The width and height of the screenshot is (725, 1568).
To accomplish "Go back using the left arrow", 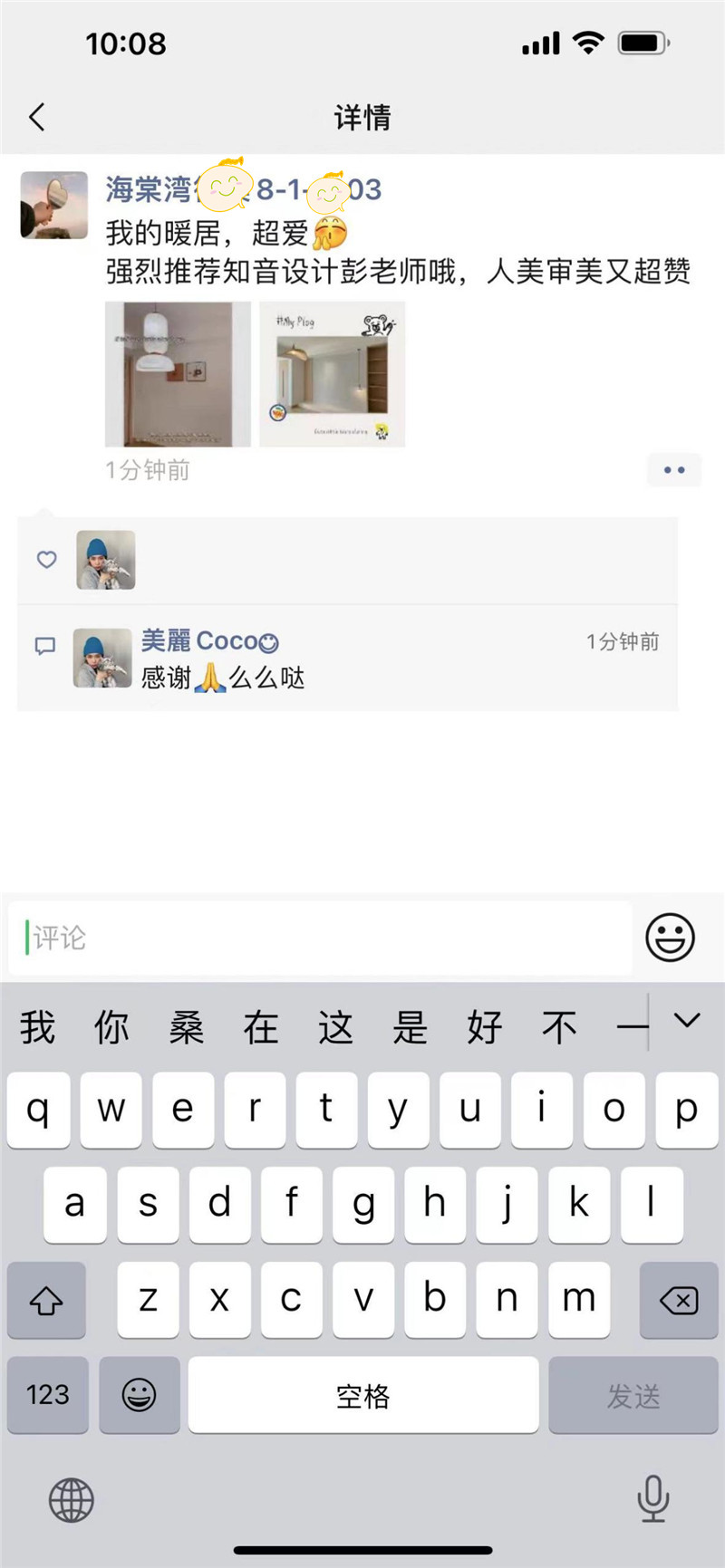I will 36,117.
